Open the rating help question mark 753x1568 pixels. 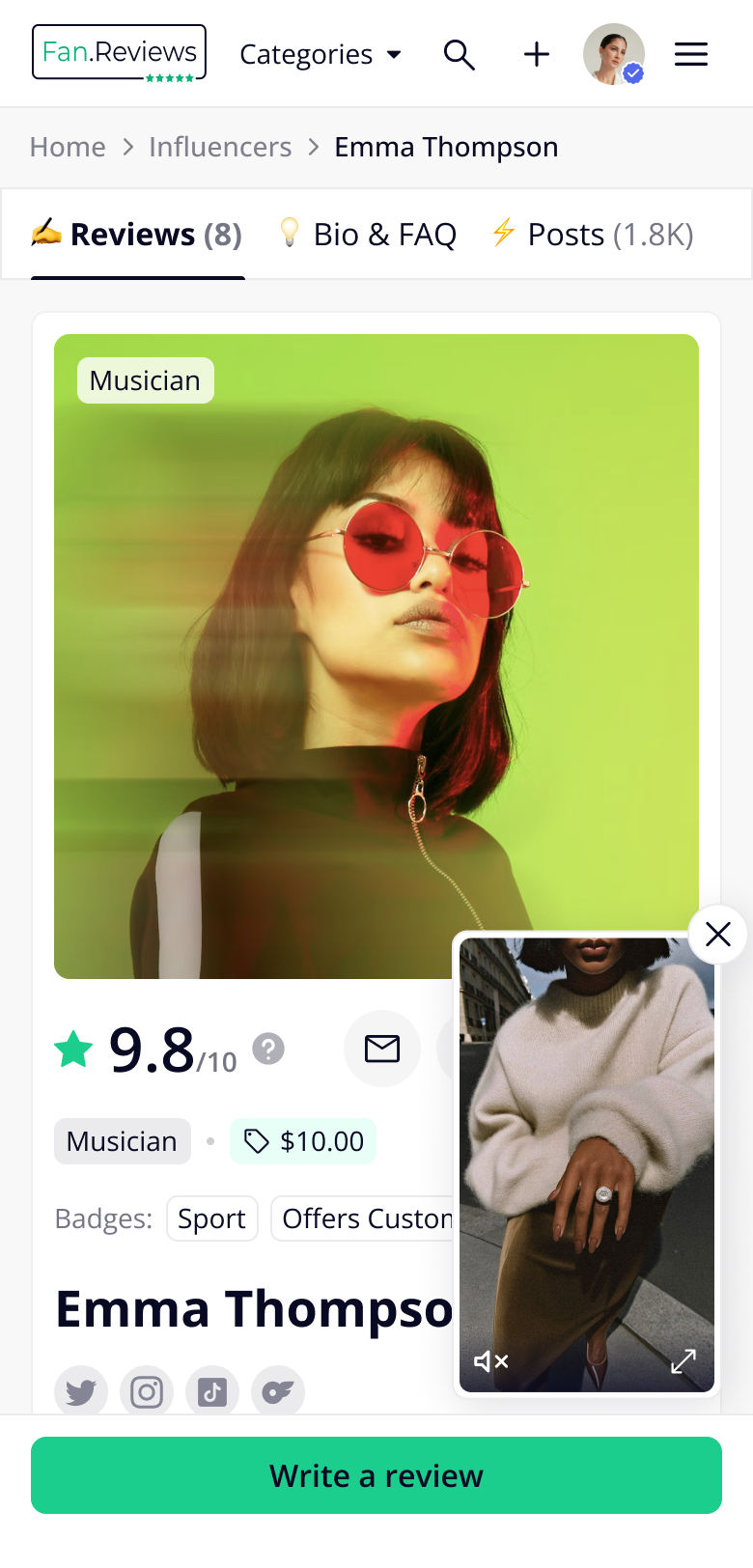[x=268, y=1048]
